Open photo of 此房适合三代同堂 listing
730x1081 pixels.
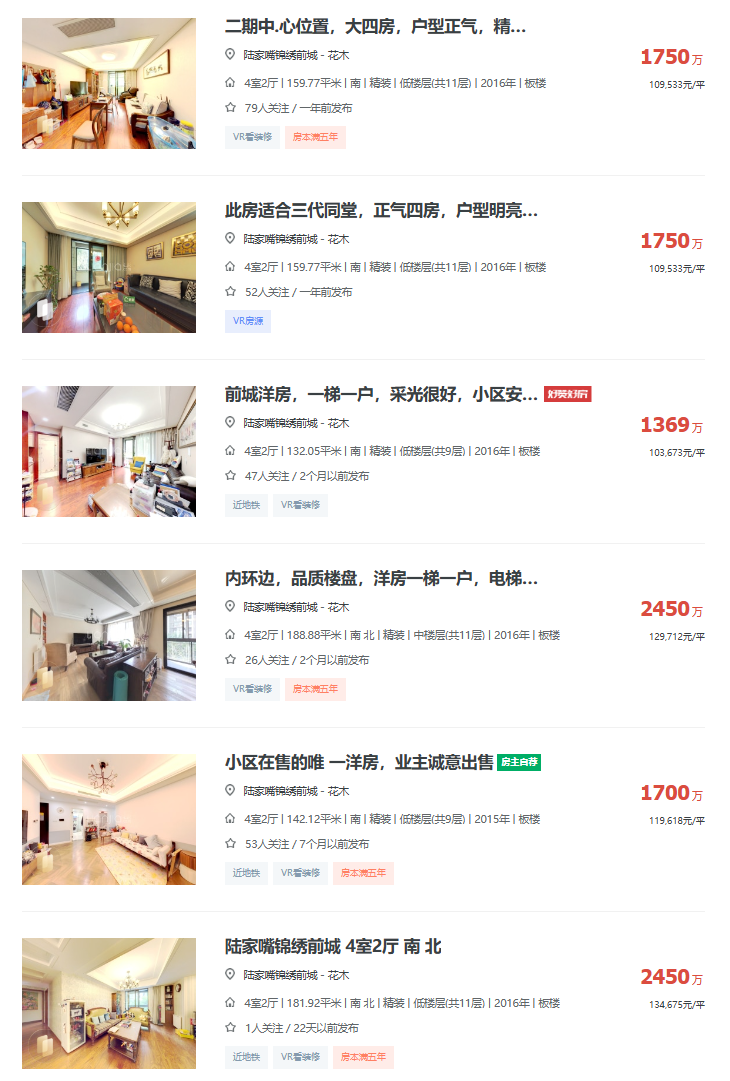click(x=109, y=267)
